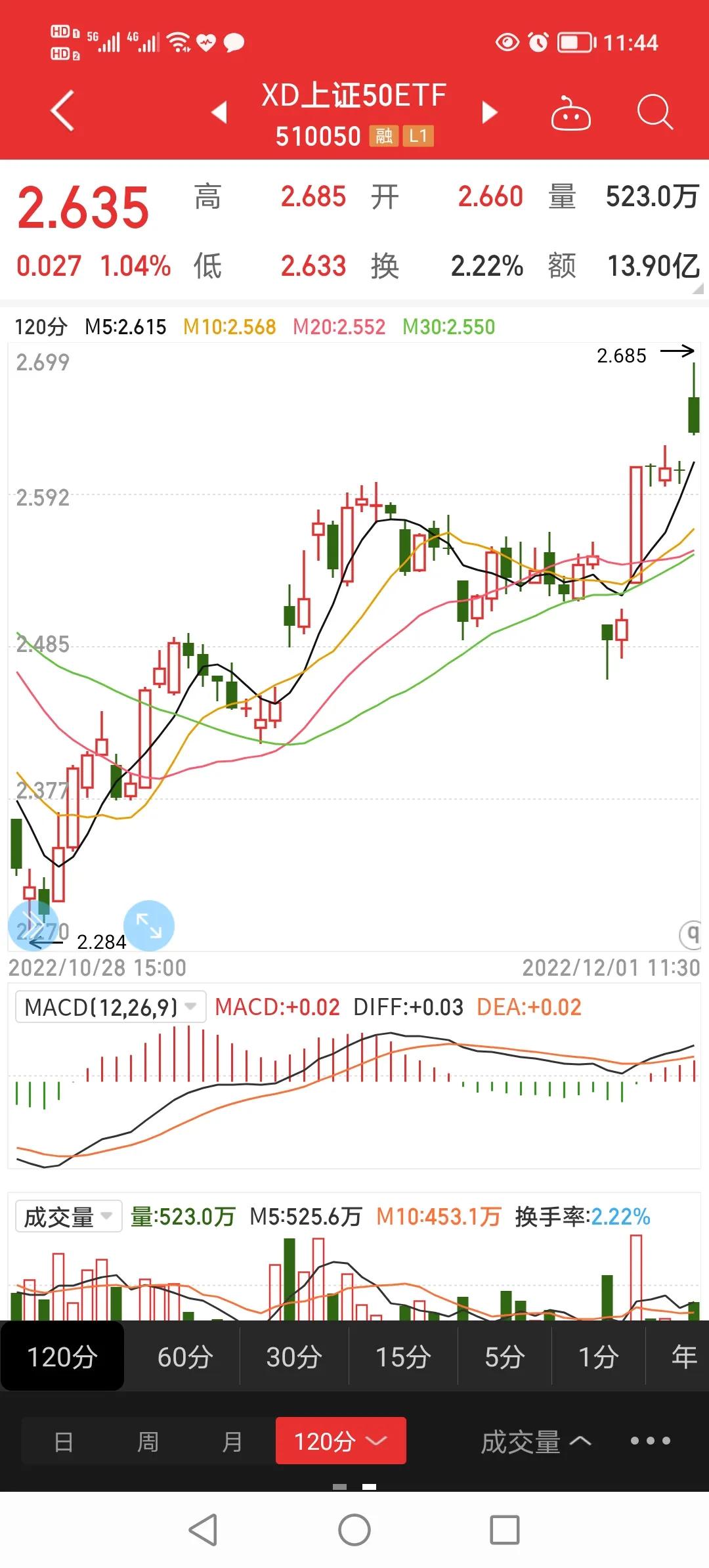Select the 1分 period
Viewport: 709px width, 1568px height.
(598, 1357)
